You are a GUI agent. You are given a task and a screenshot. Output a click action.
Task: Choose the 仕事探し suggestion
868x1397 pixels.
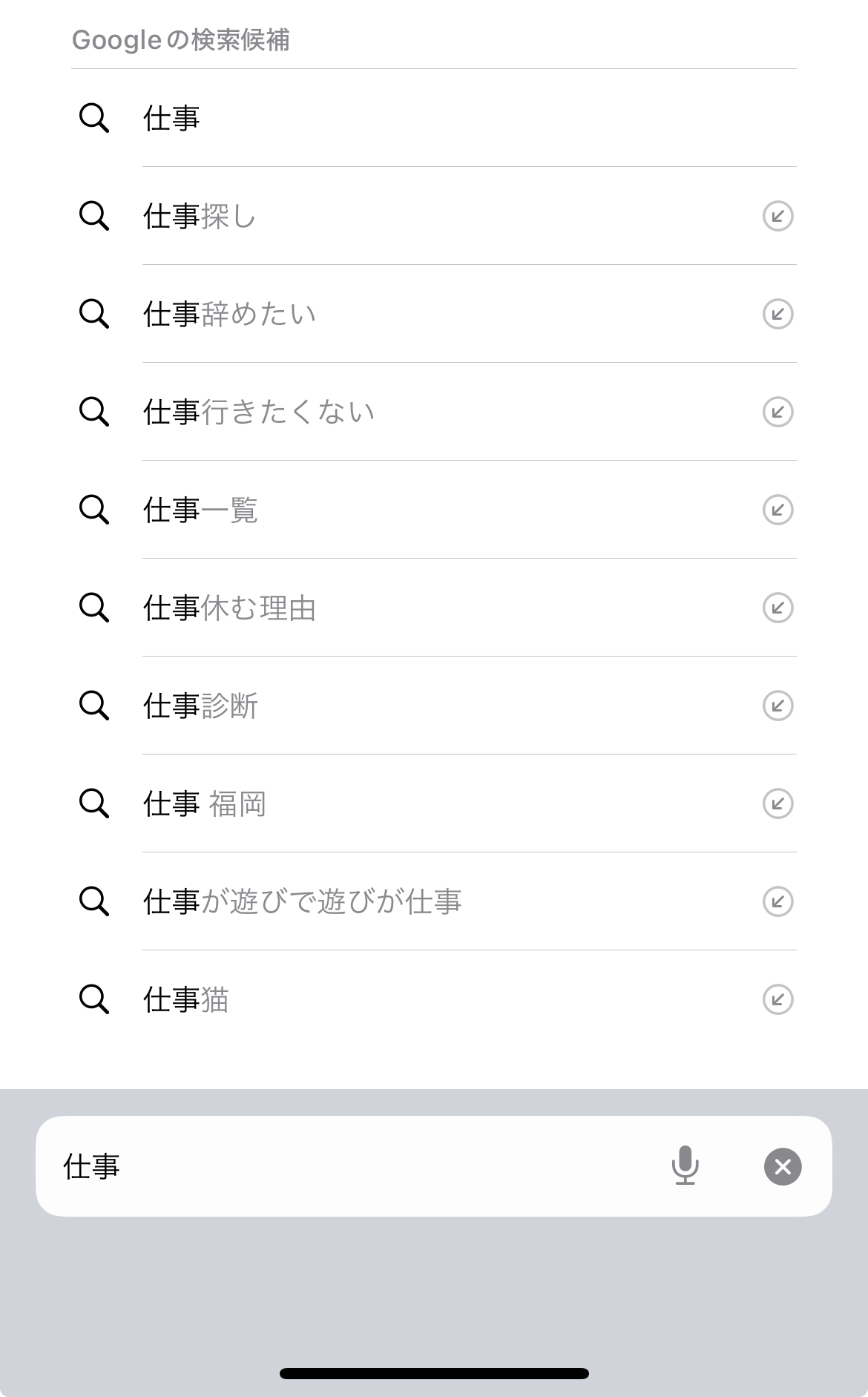coord(199,216)
